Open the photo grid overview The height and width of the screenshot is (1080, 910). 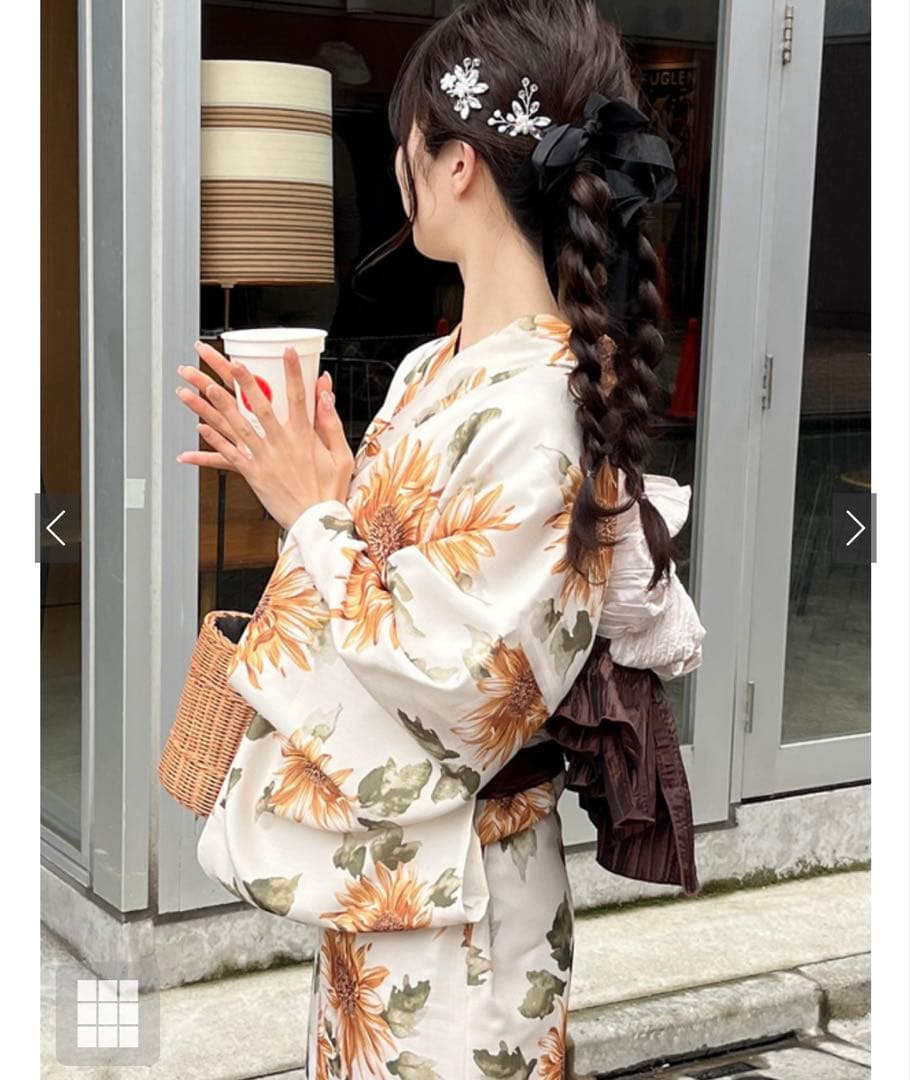pyautogui.click(x=108, y=1013)
